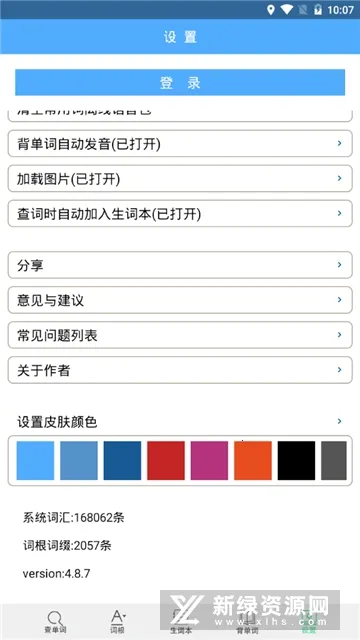This screenshot has height=640, width=360.
Task: Open 意见与建议 feedback row
Action: click(x=180, y=300)
